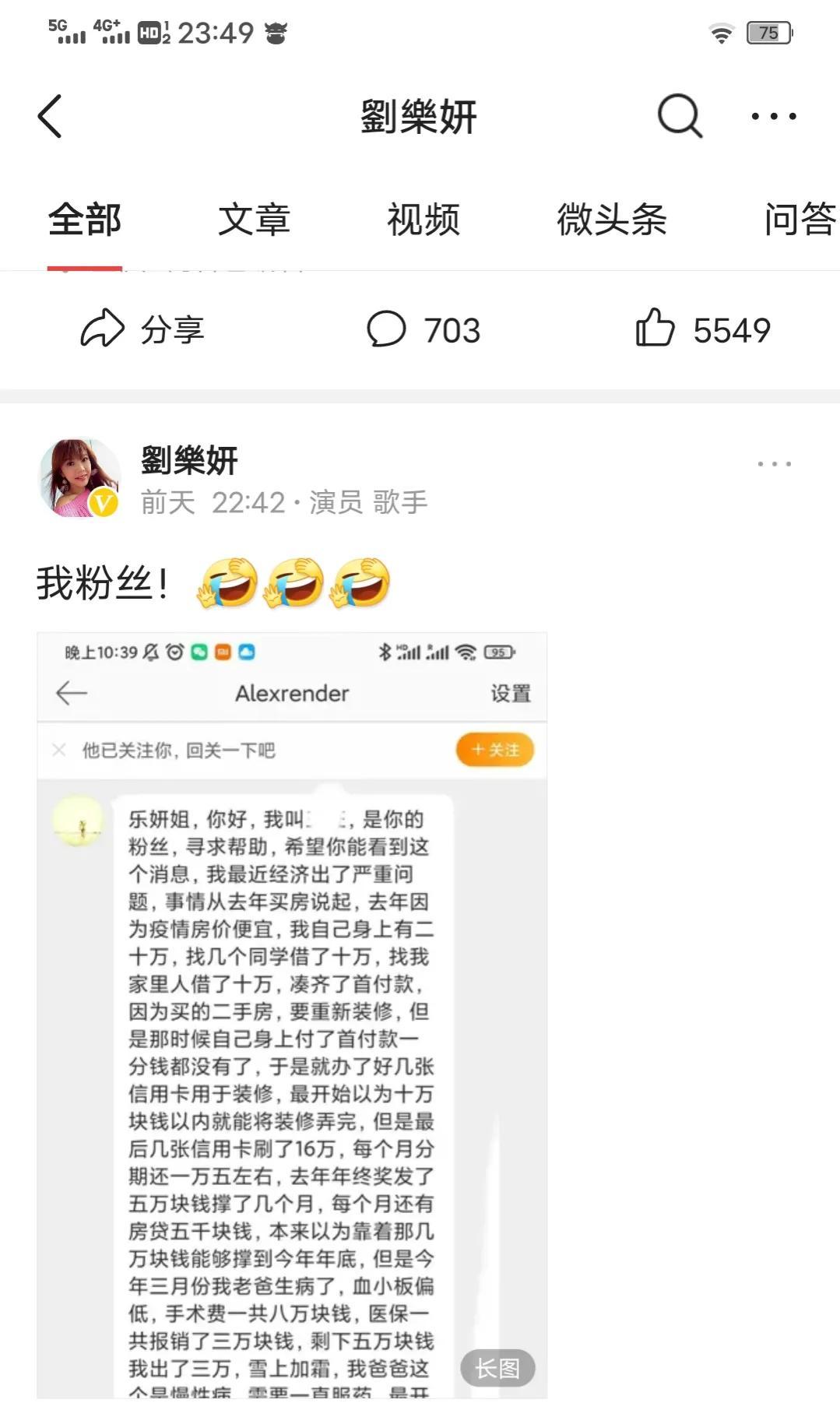840x1410 pixels.
Task: Share the post via 分享
Action: 142,329
